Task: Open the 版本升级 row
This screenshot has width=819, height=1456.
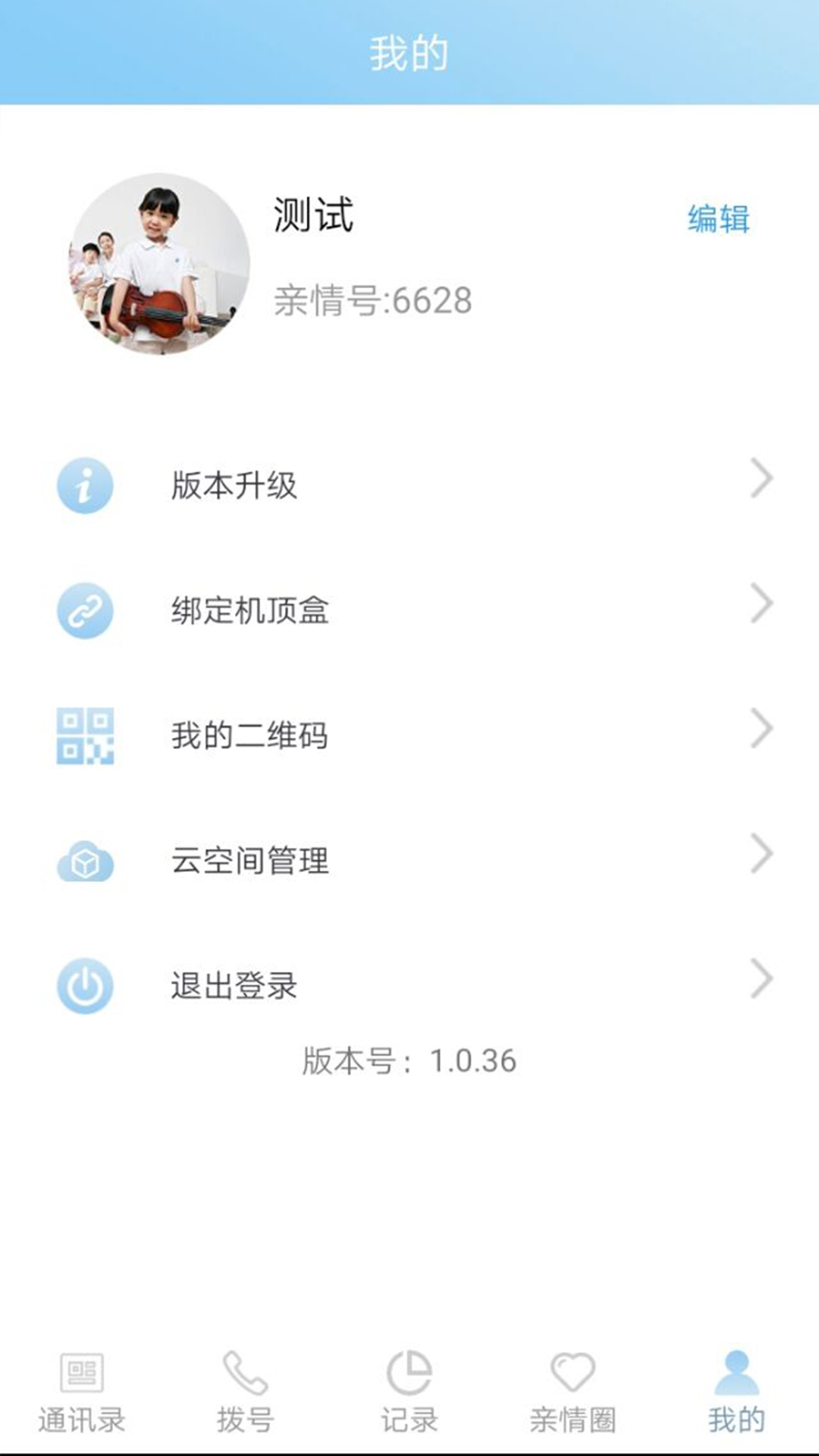Action: click(409, 485)
